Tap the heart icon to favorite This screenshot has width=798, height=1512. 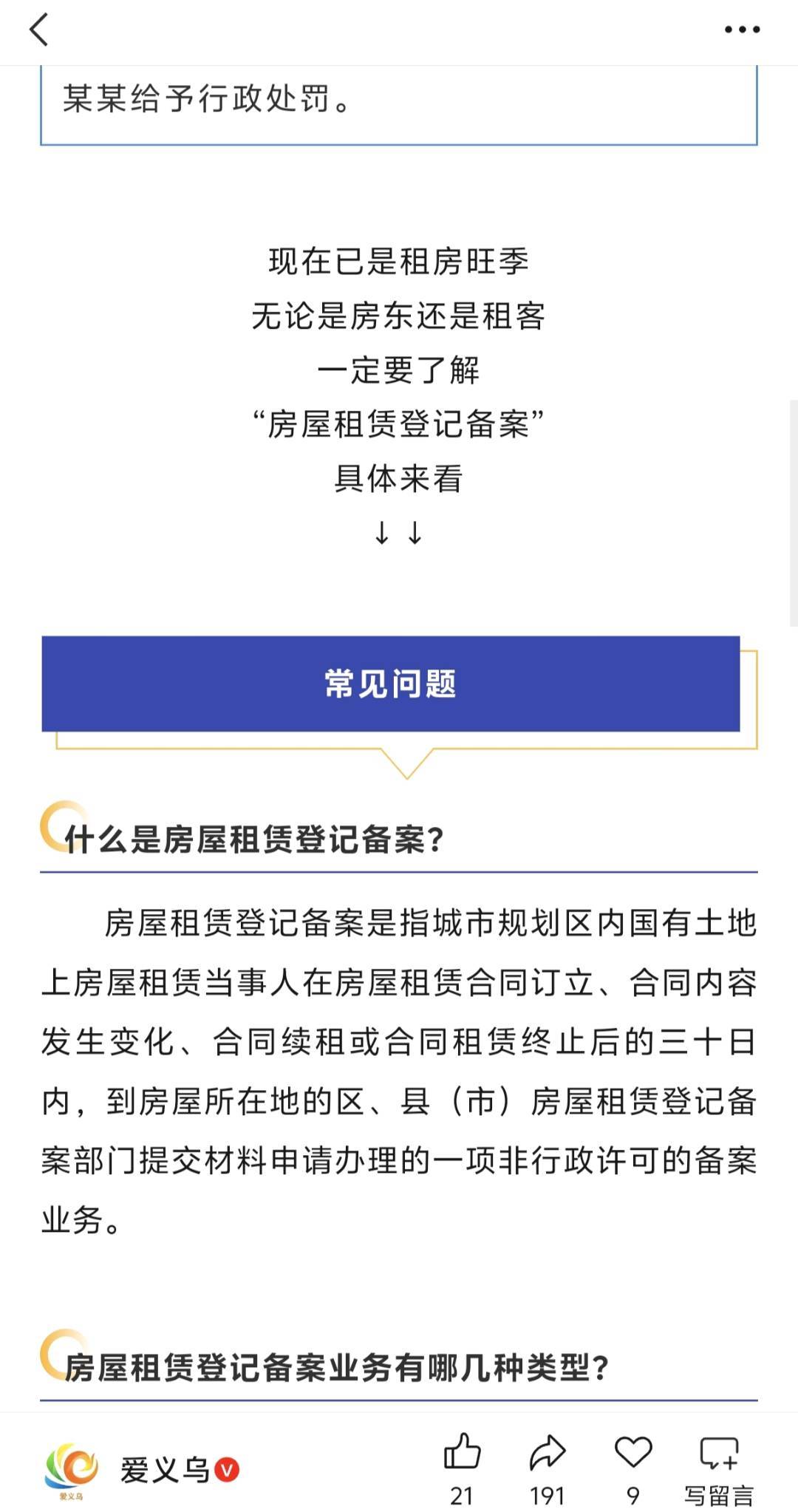(633, 1468)
